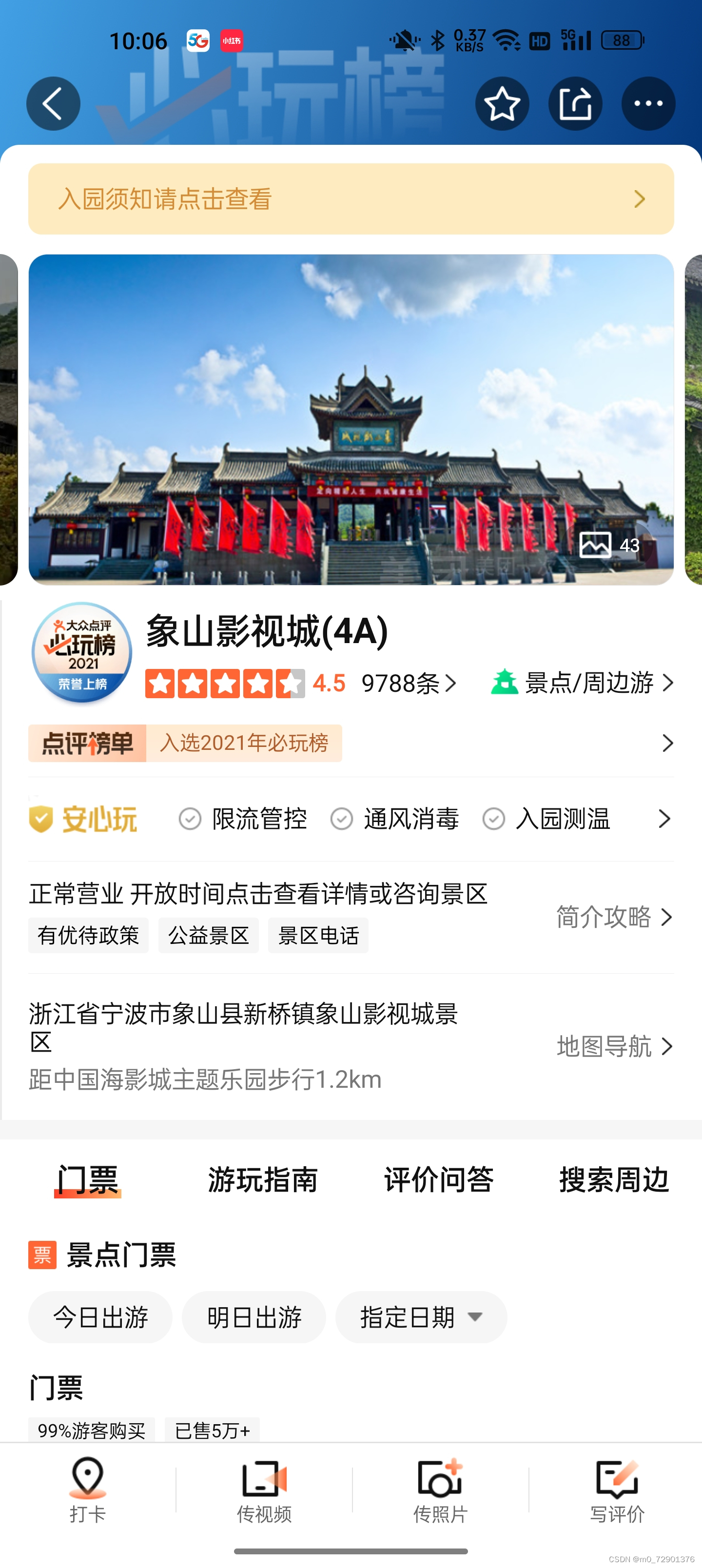702x1568 pixels.
Task: Tap 写评价 to write a review
Action: (617, 1488)
